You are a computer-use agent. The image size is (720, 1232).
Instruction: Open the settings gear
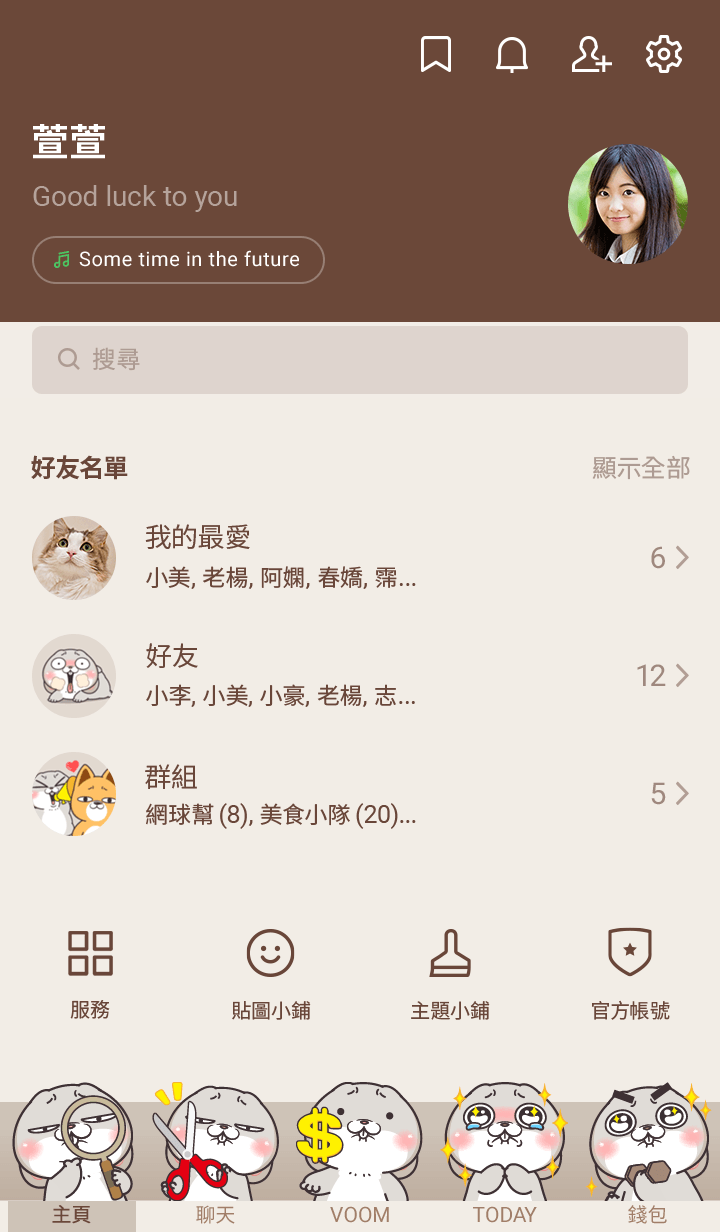(664, 55)
